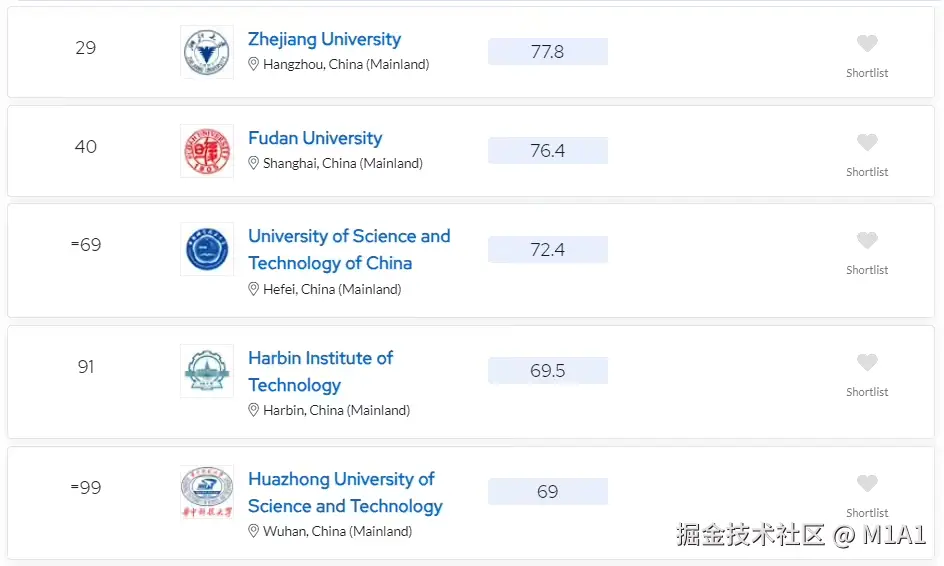Add Fudan University to the shortlist
Image resolution: width=944 pixels, height=566 pixels.
click(x=867, y=143)
